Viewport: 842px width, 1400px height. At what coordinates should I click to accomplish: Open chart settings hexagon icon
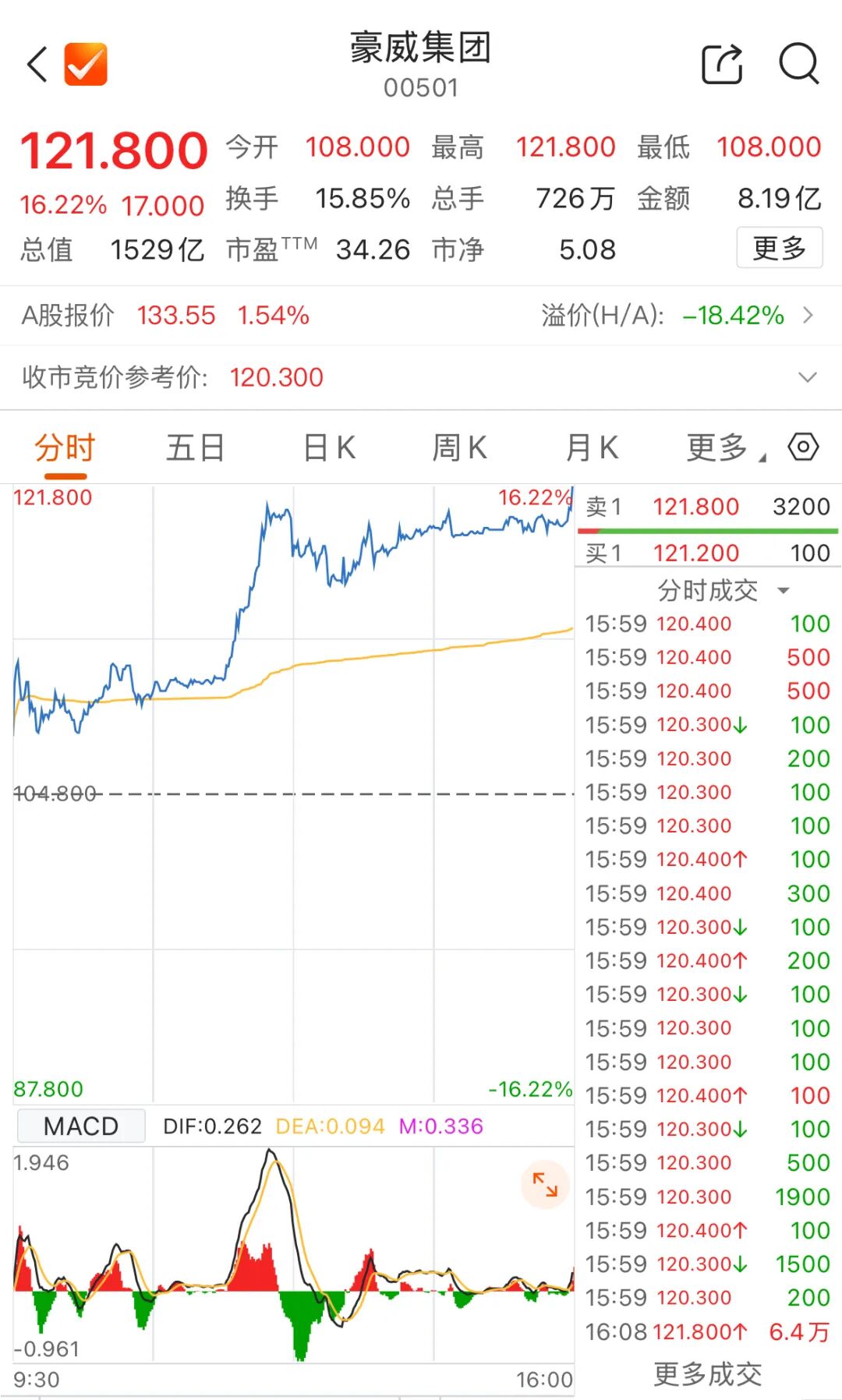803,447
